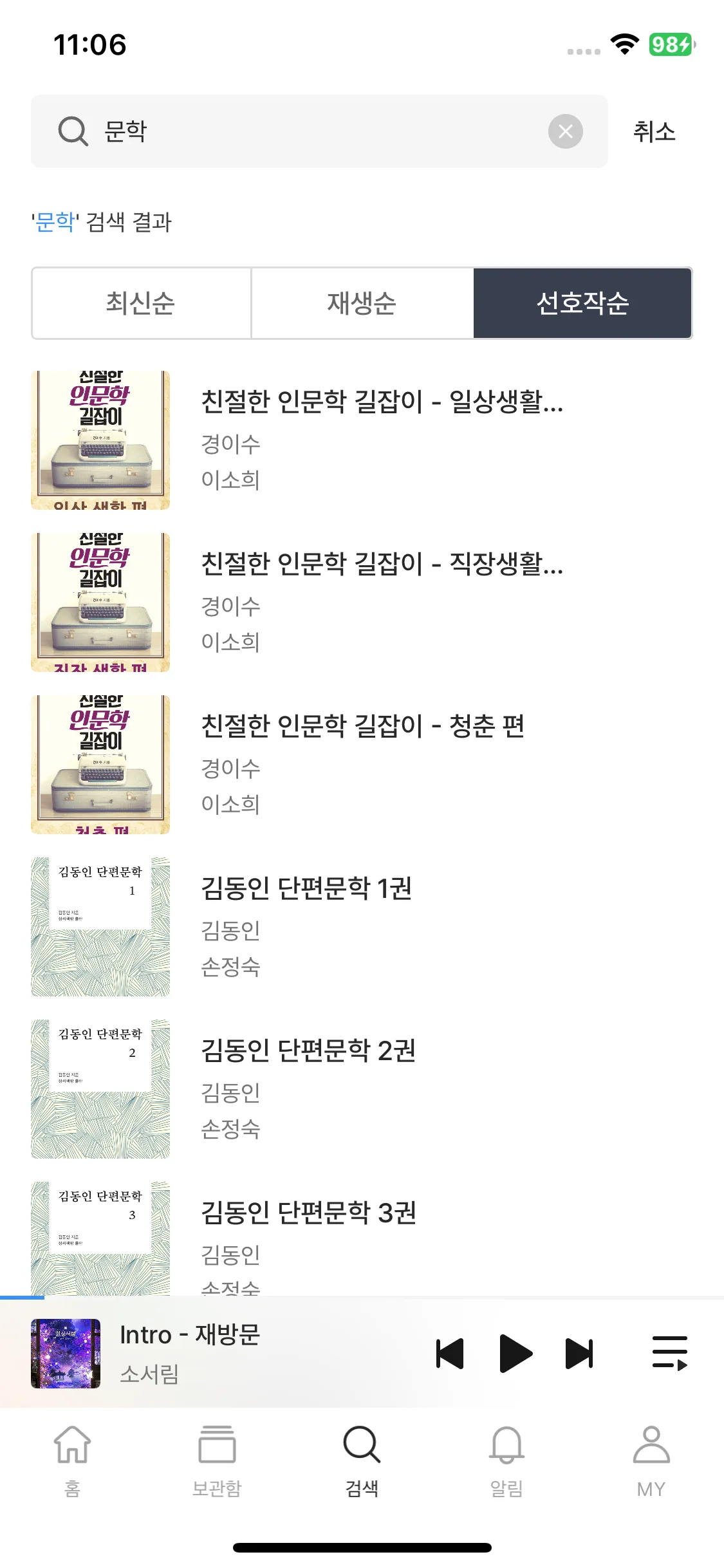Screen dimensions: 724x1568
Task: Clear the search text with the X icon
Action: (565, 131)
